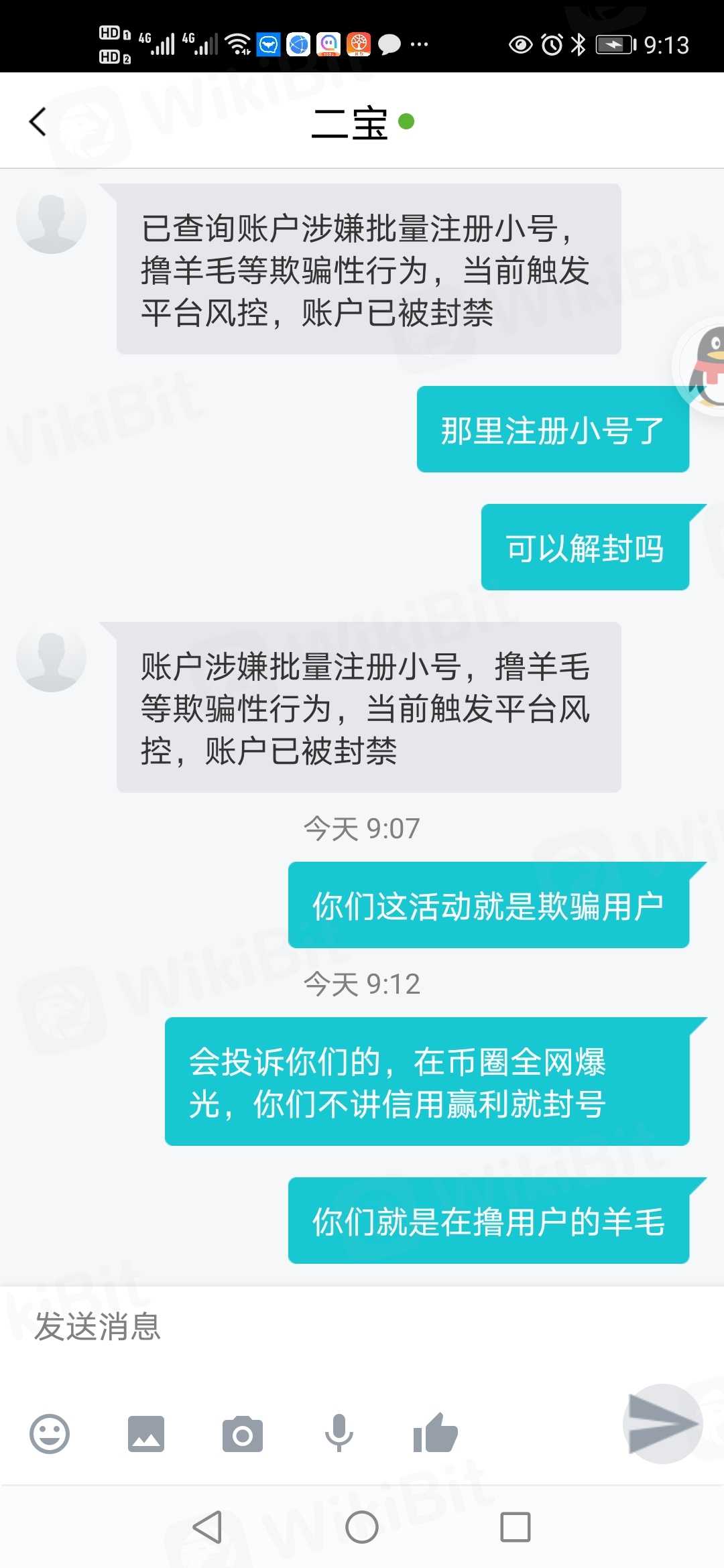Tap the send arrow button
The image size is (724, 1568).
[x=662, y=1423]
